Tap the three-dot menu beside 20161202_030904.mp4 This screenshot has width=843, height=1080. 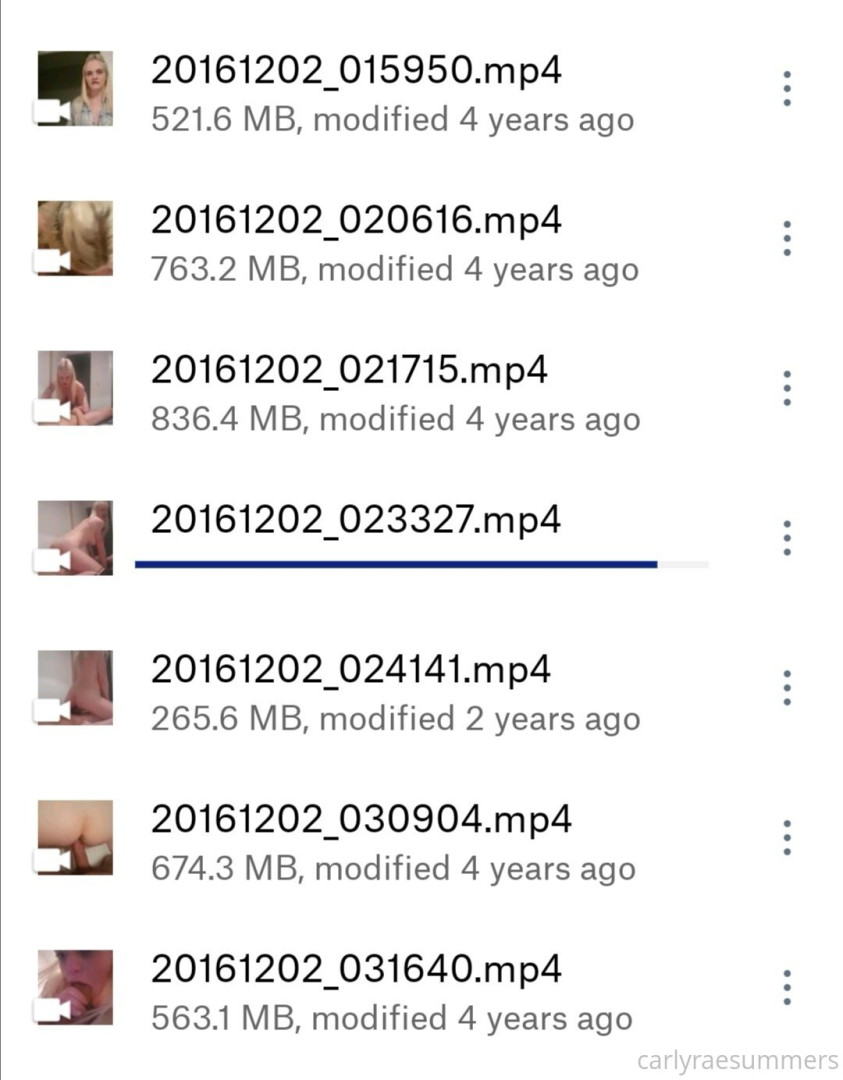click(x=788, y=838)
